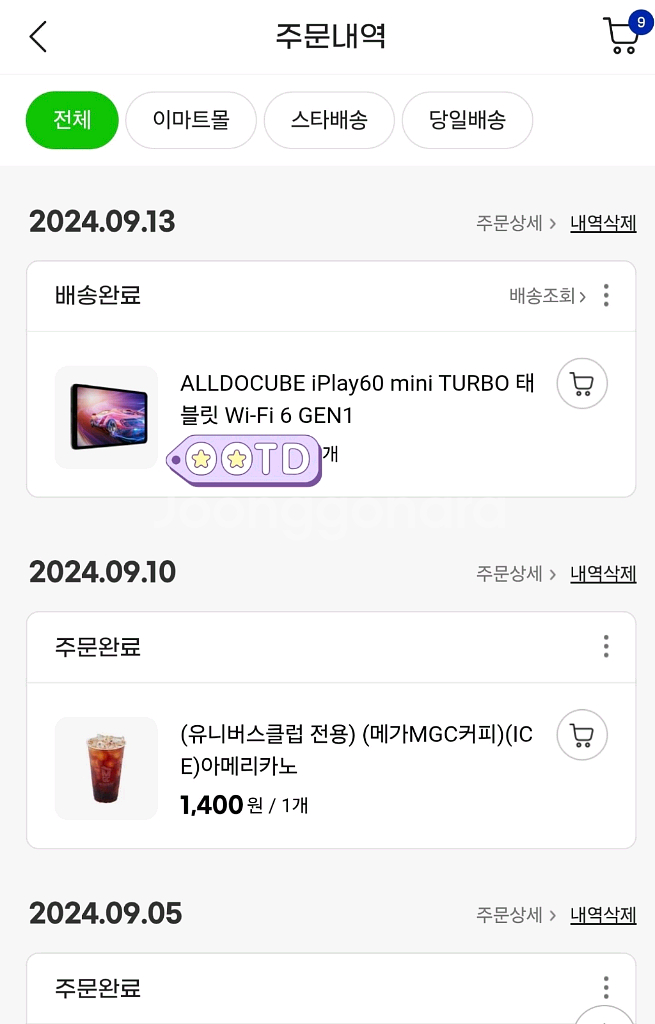Delete the 2024.09.13 order history

603,223
